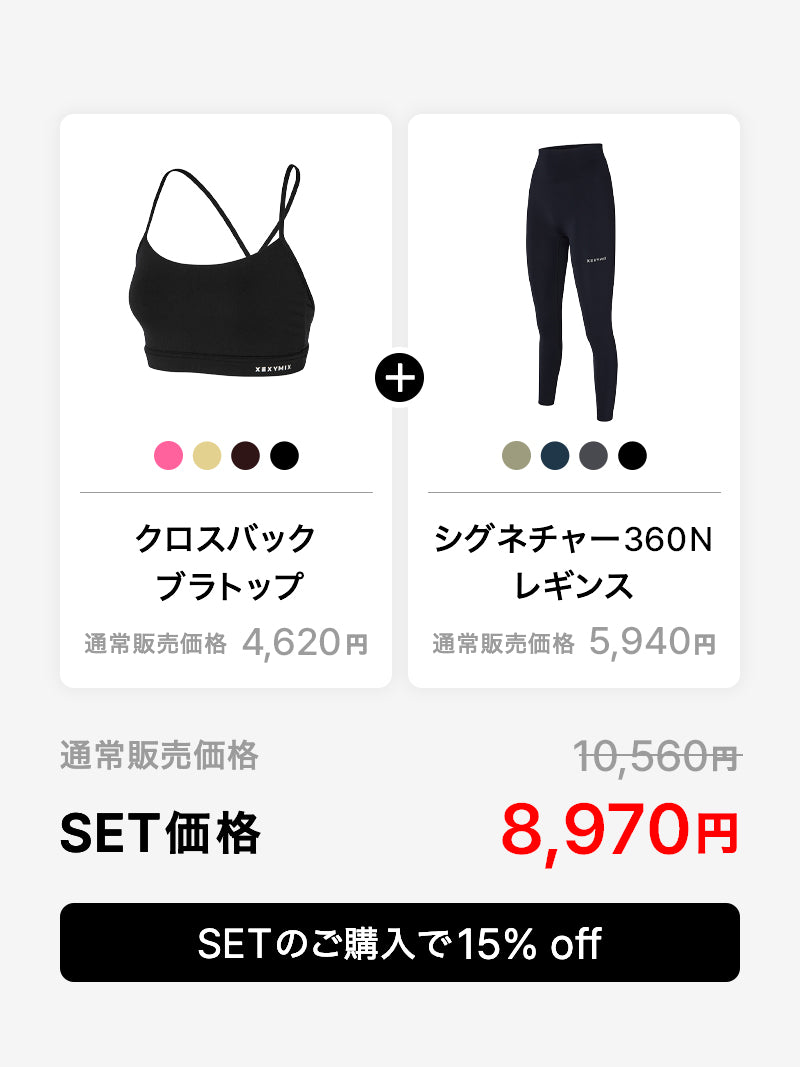The width and height of the screenshot is (800, 1067).
Task: Select the black leggings color swatch
Action: pos(631,456)
